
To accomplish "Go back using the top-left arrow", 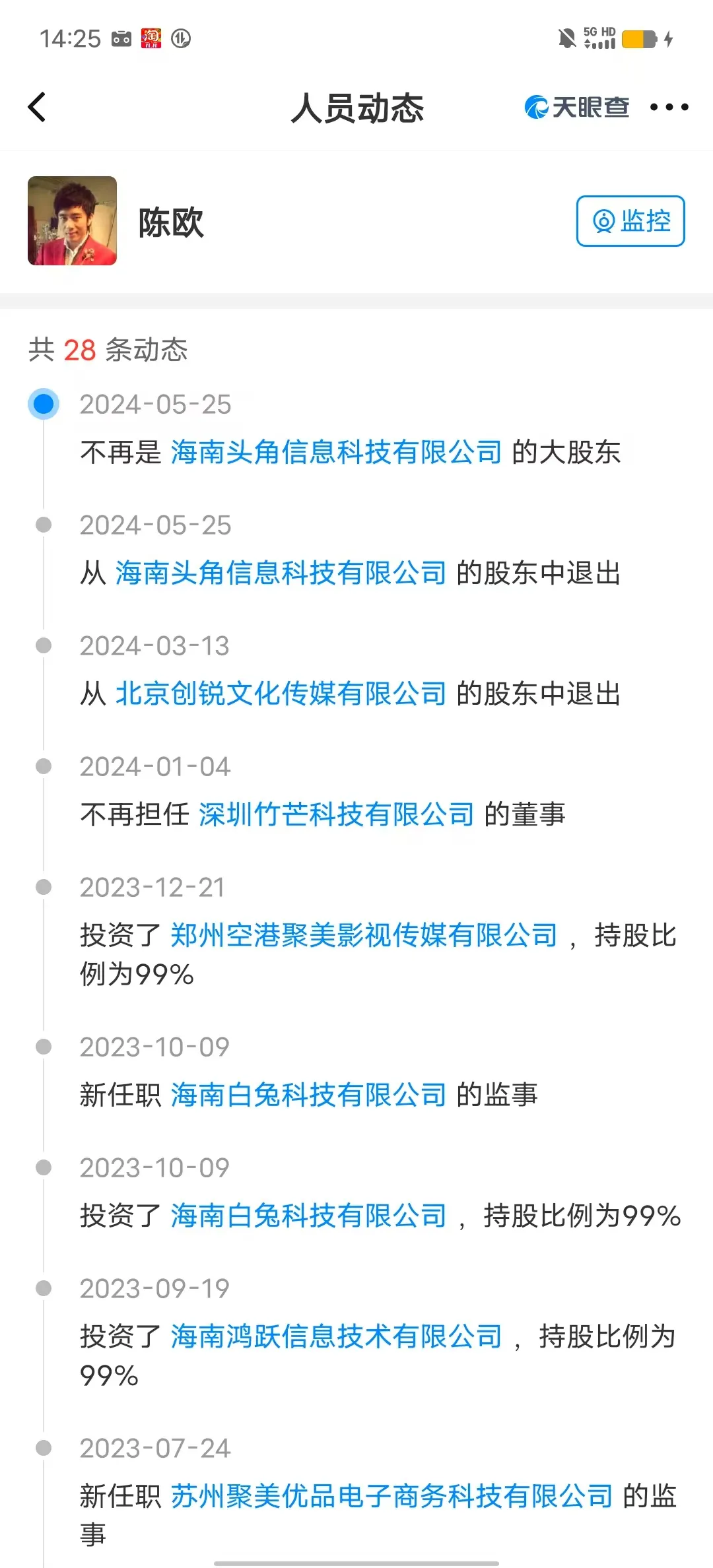I will click(x=37, y=107).
